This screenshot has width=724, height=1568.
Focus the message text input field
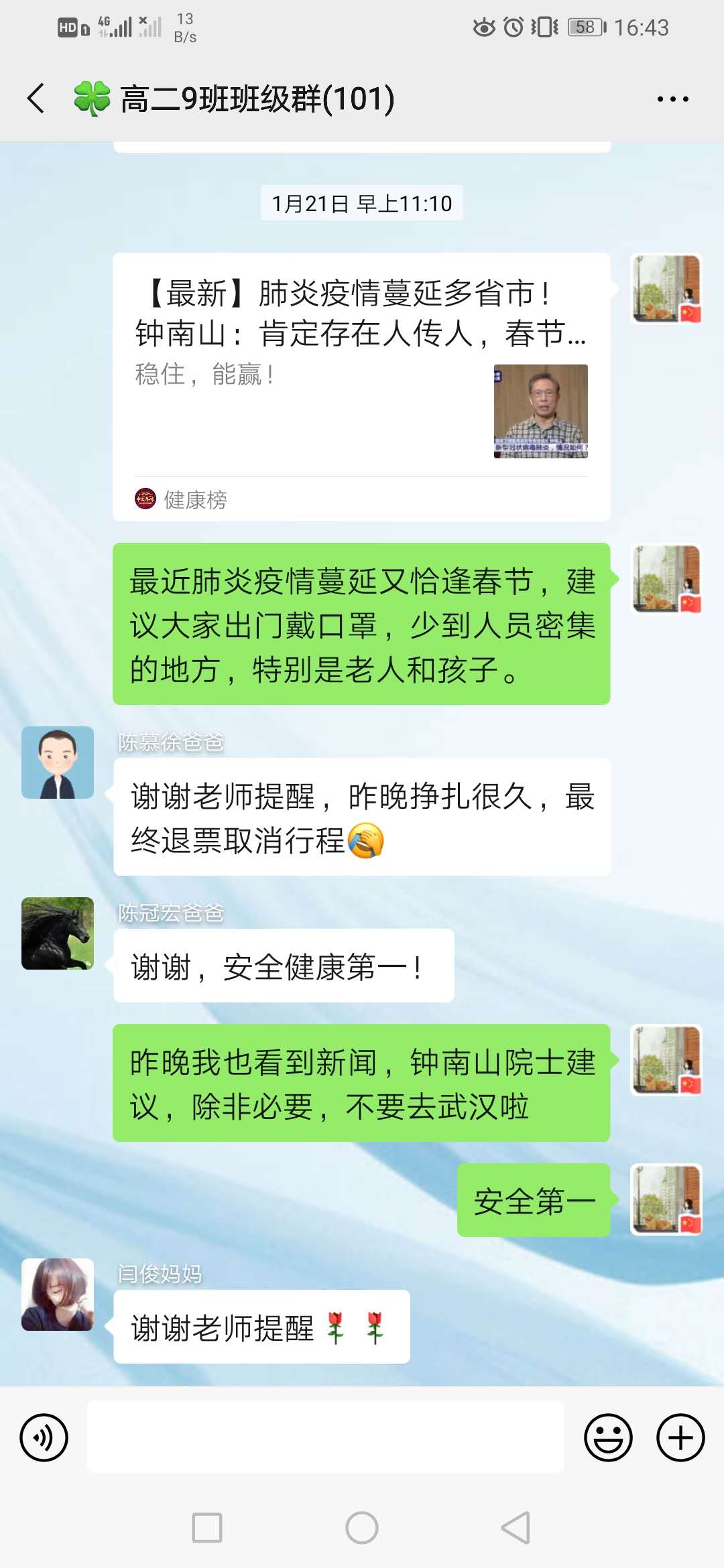point(325,1437)
